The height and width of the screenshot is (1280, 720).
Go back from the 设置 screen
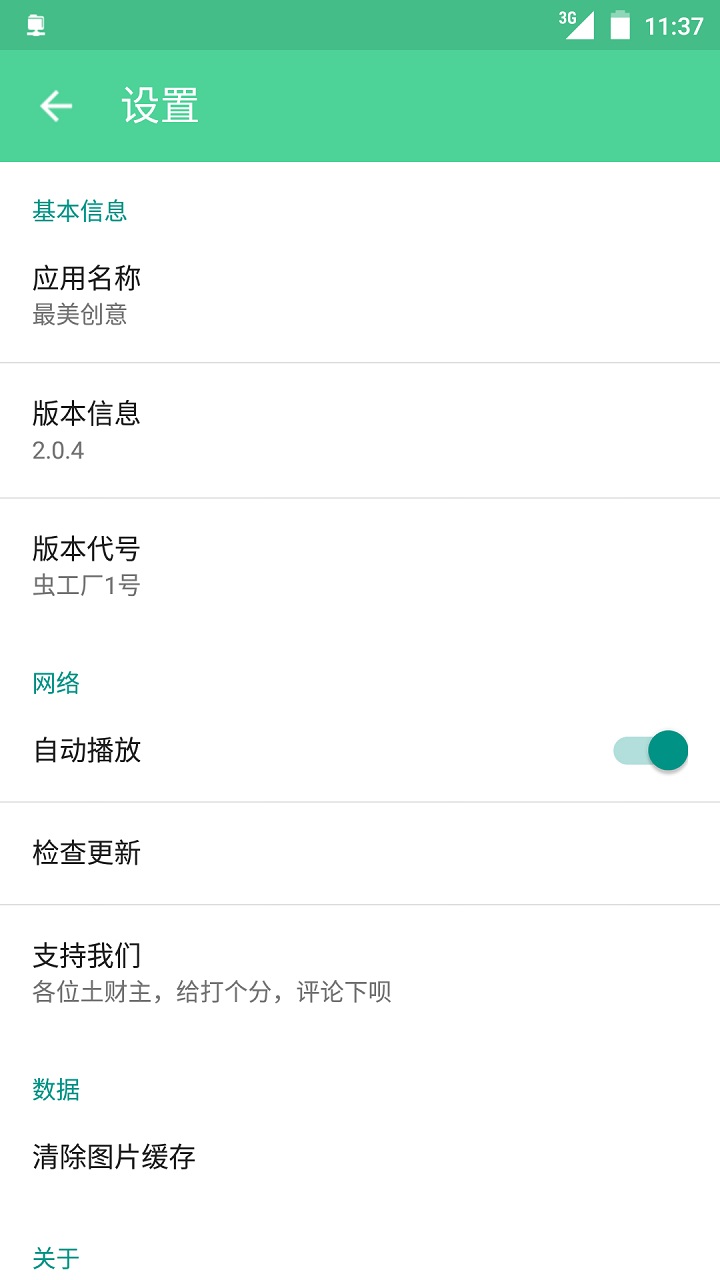point(56,106)
